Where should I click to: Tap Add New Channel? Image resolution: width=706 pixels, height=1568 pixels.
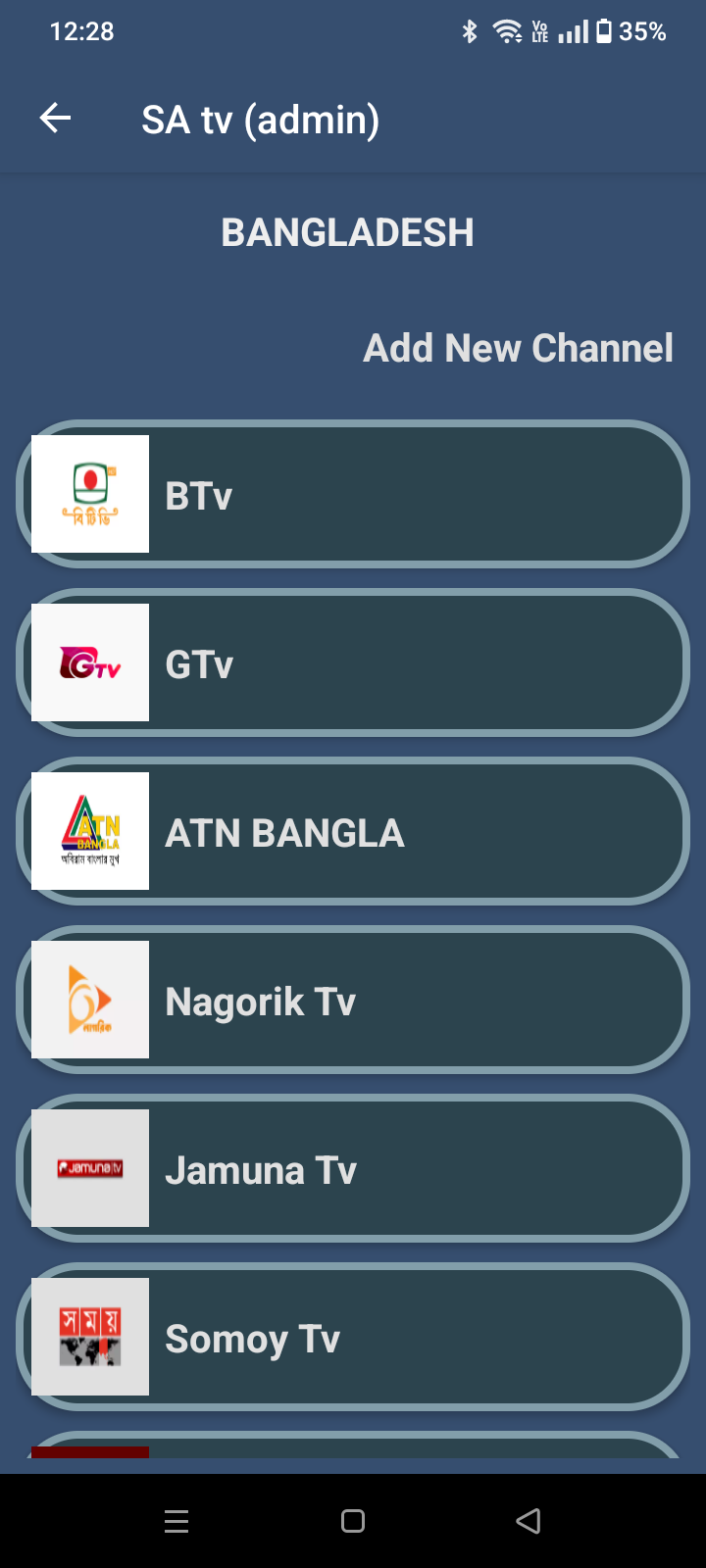(x=518, y=348)
